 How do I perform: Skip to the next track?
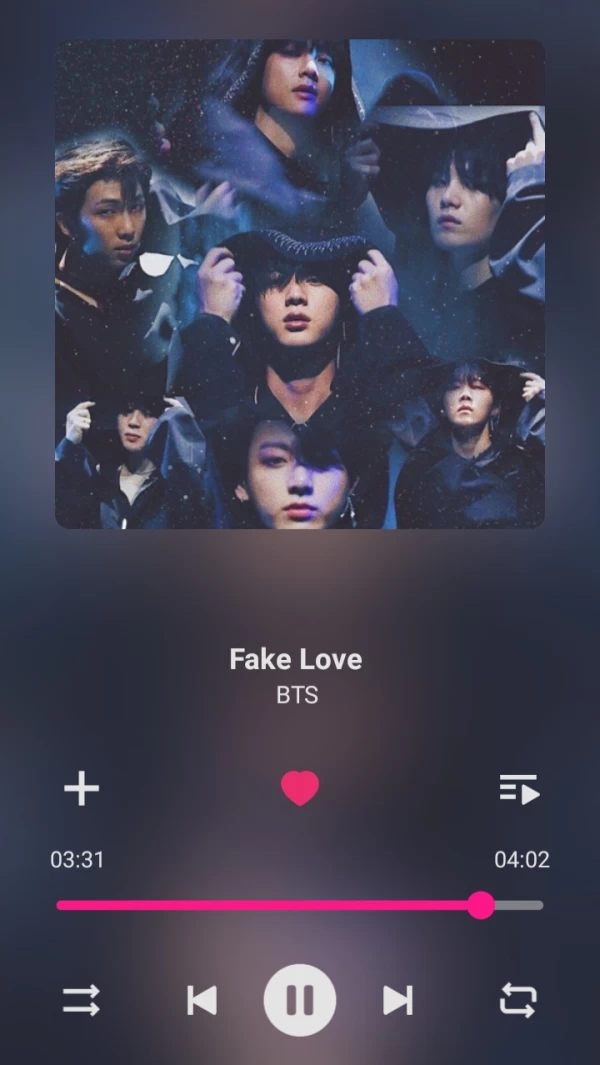click(397, 1000)
